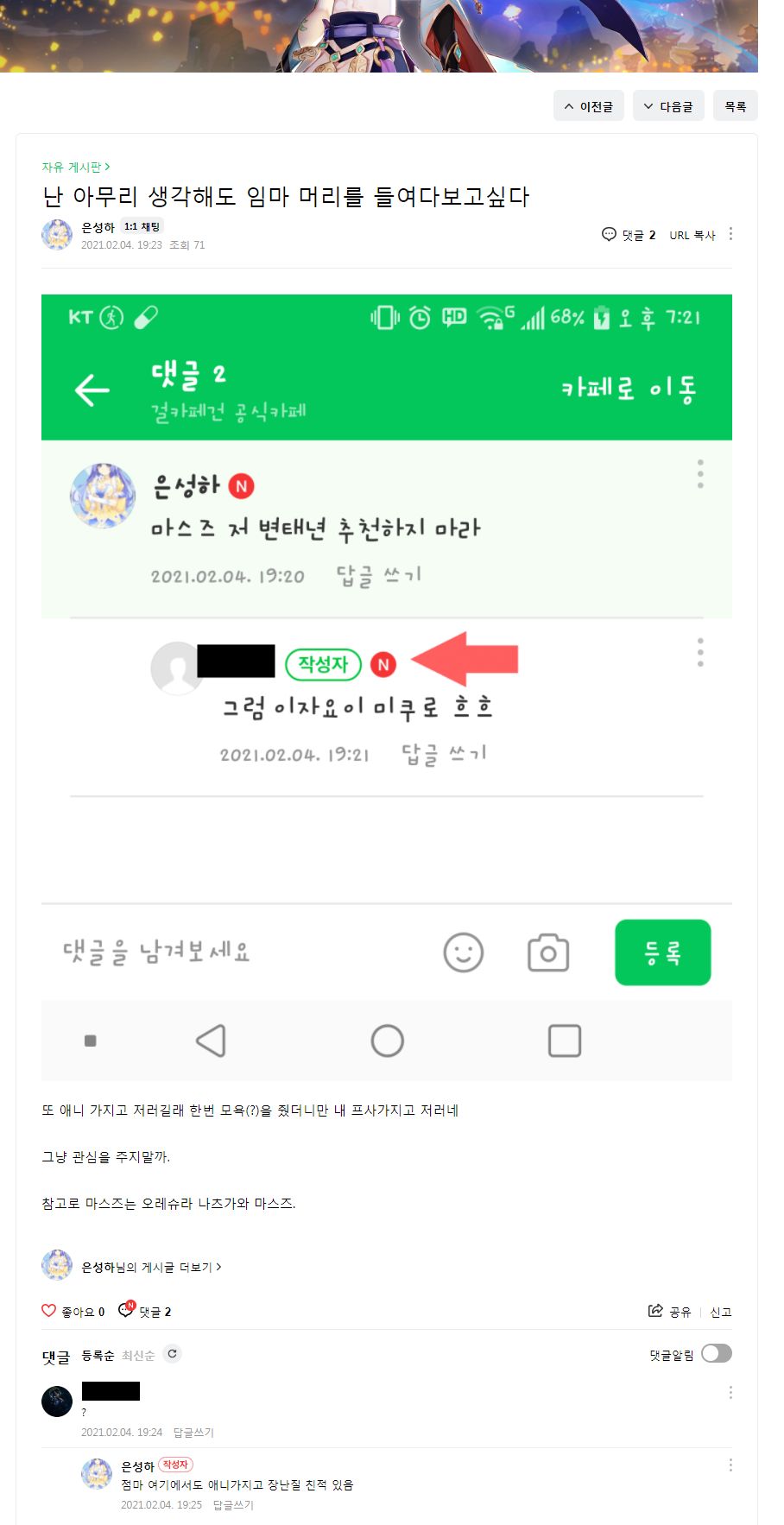This screenshot has height=1525, width=784.
Task: Reply (답글쓰기) to the '?' comment
Action: coord(193,1432)
